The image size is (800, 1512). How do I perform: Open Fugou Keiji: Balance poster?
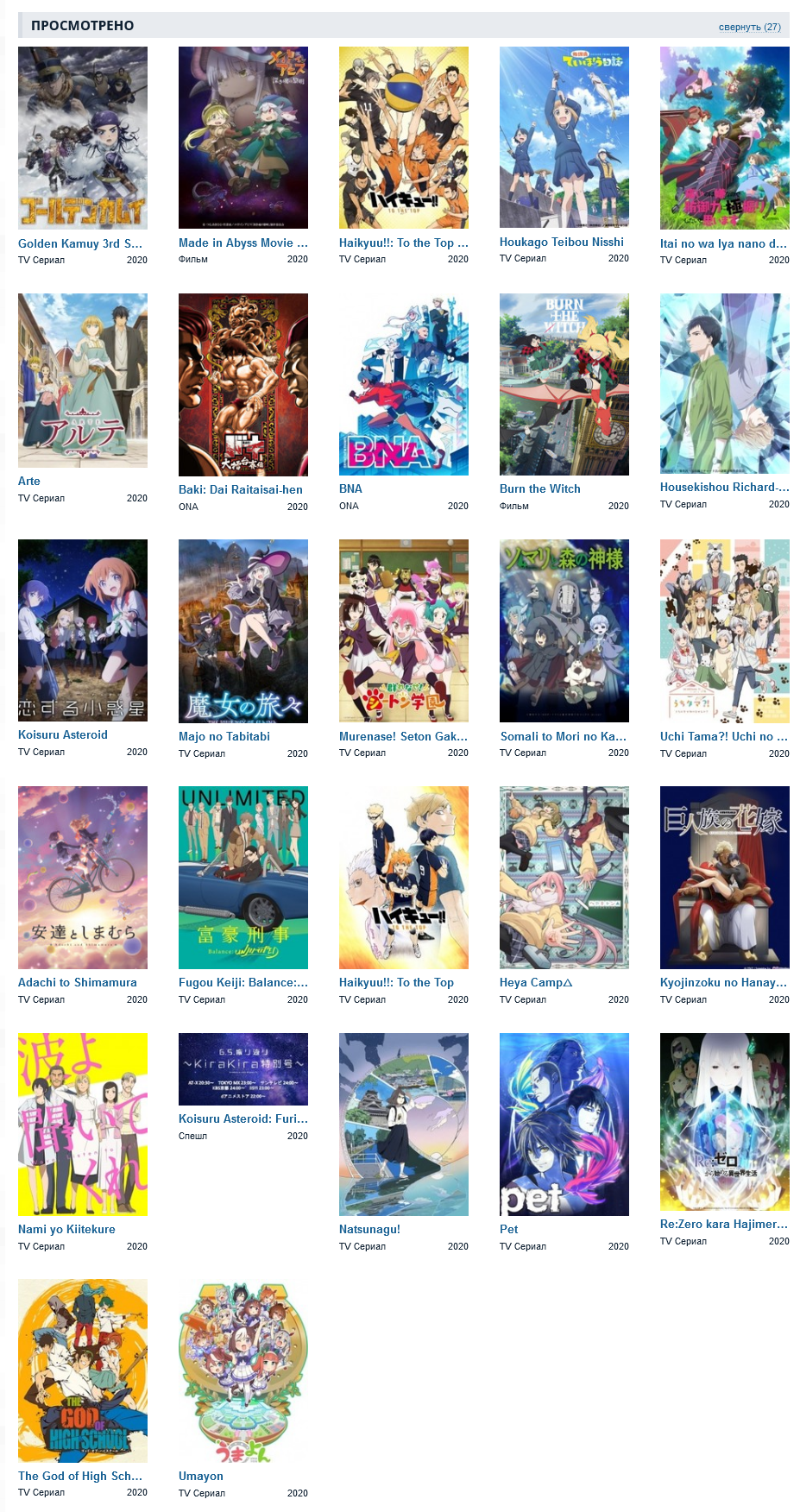(x=243, y=878)
